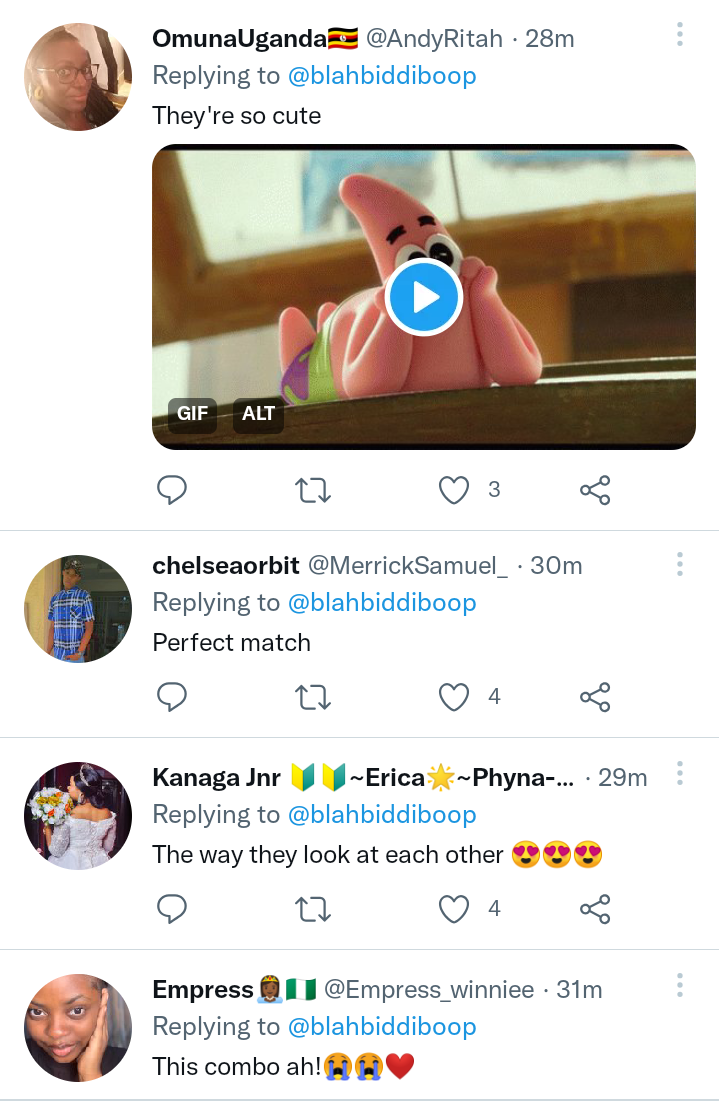Screen dimensions: 719x1104
Task: Open more options for chelseaorbit's tweet
Action: [680, 564]
